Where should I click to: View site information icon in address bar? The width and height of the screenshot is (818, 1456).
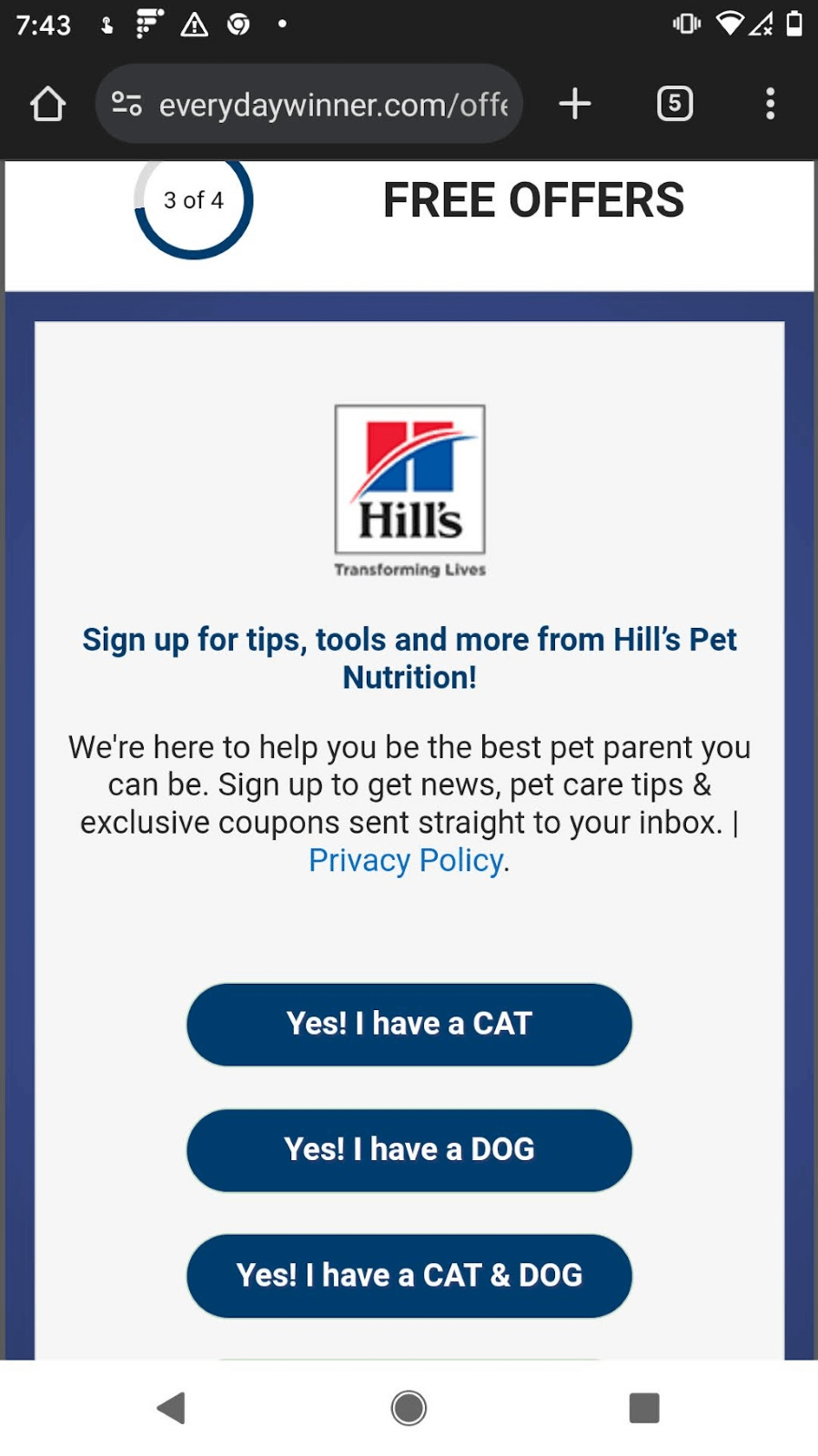pos(126,105)
